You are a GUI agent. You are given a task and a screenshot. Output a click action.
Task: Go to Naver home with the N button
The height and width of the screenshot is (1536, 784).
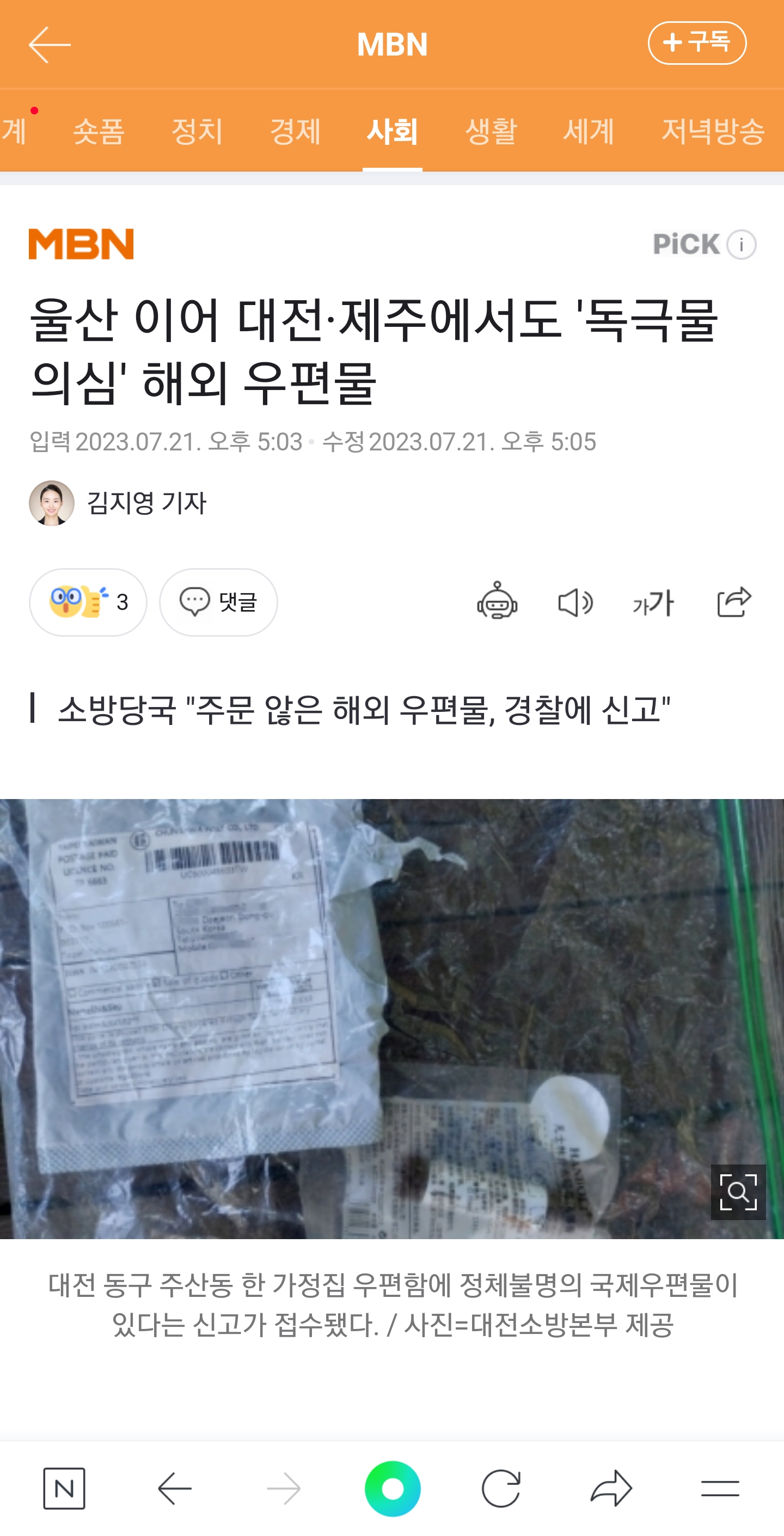[64, 1488]
